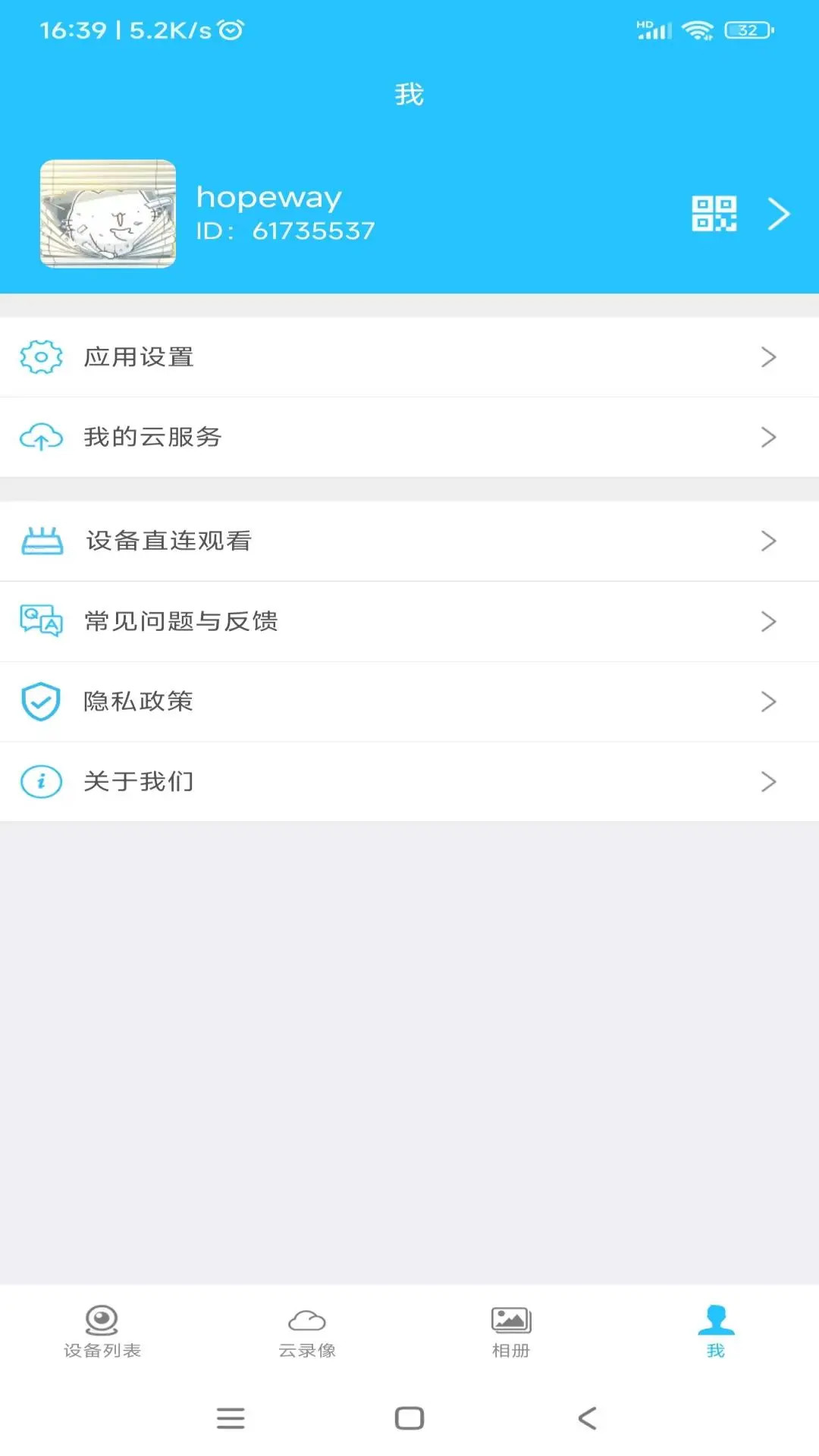The width and height of the screenshot is (819, 1456).
Task: Switch to the 设备列表 device list tab
Action: click(x=102, y=1332)
